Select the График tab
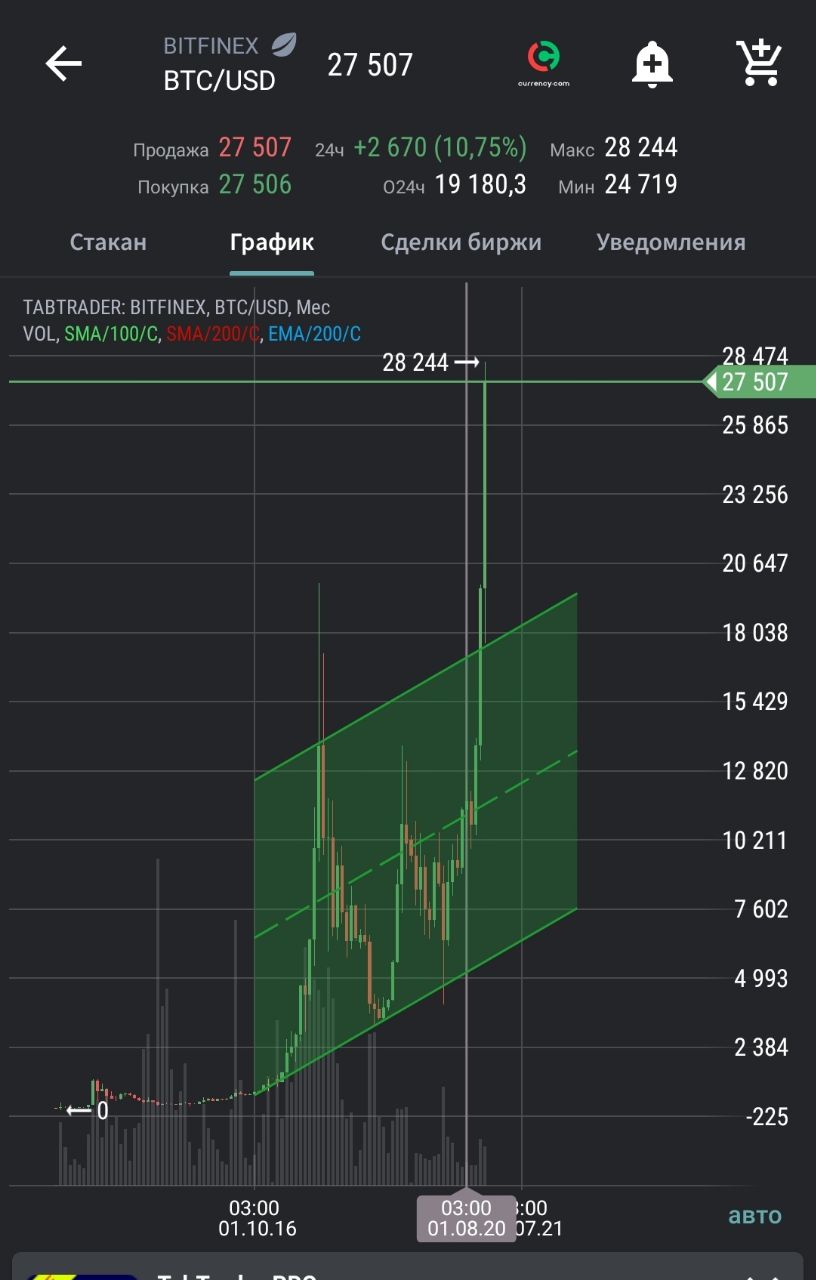Viewport: 816px width, 1280px height. tap(272, 242)
